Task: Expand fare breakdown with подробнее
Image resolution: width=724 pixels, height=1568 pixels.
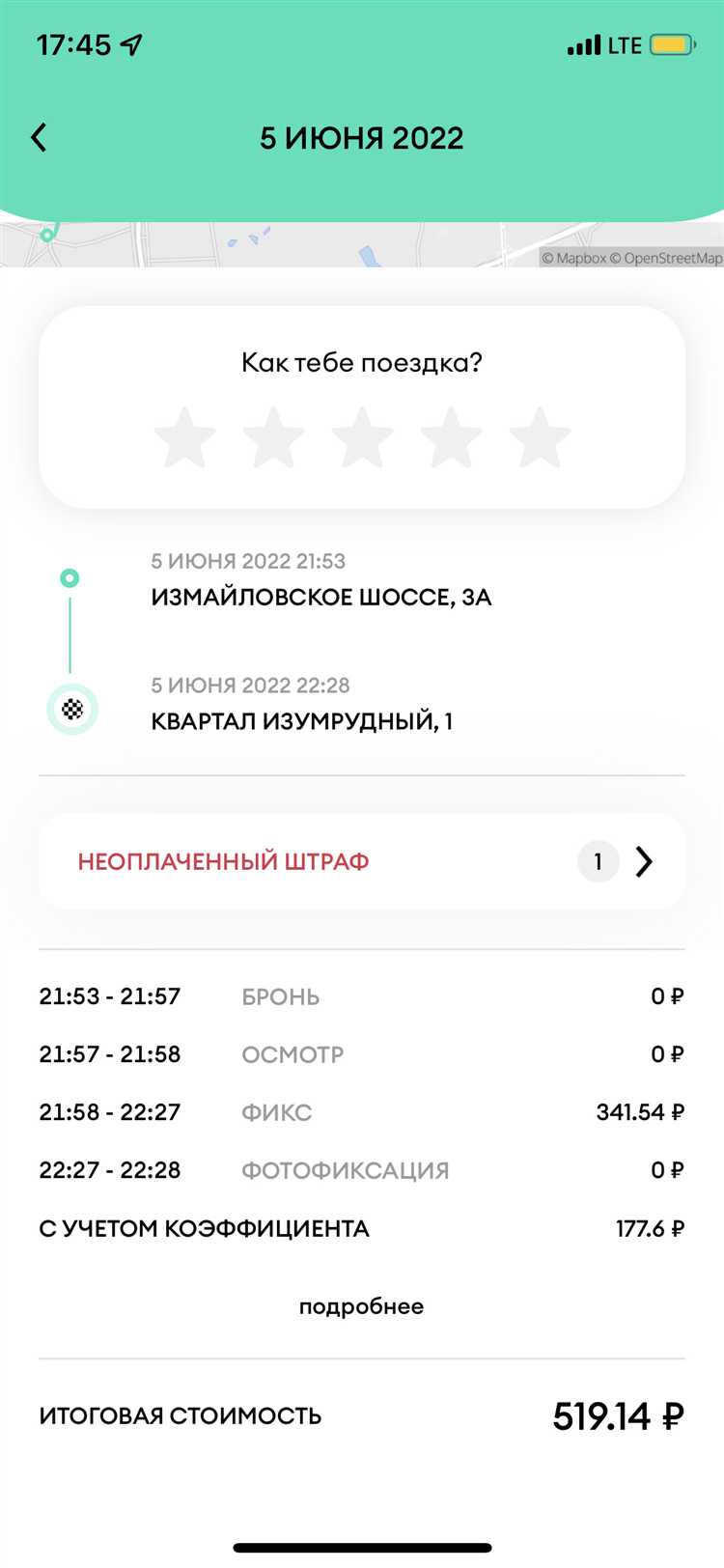Action: [361, 1305]
